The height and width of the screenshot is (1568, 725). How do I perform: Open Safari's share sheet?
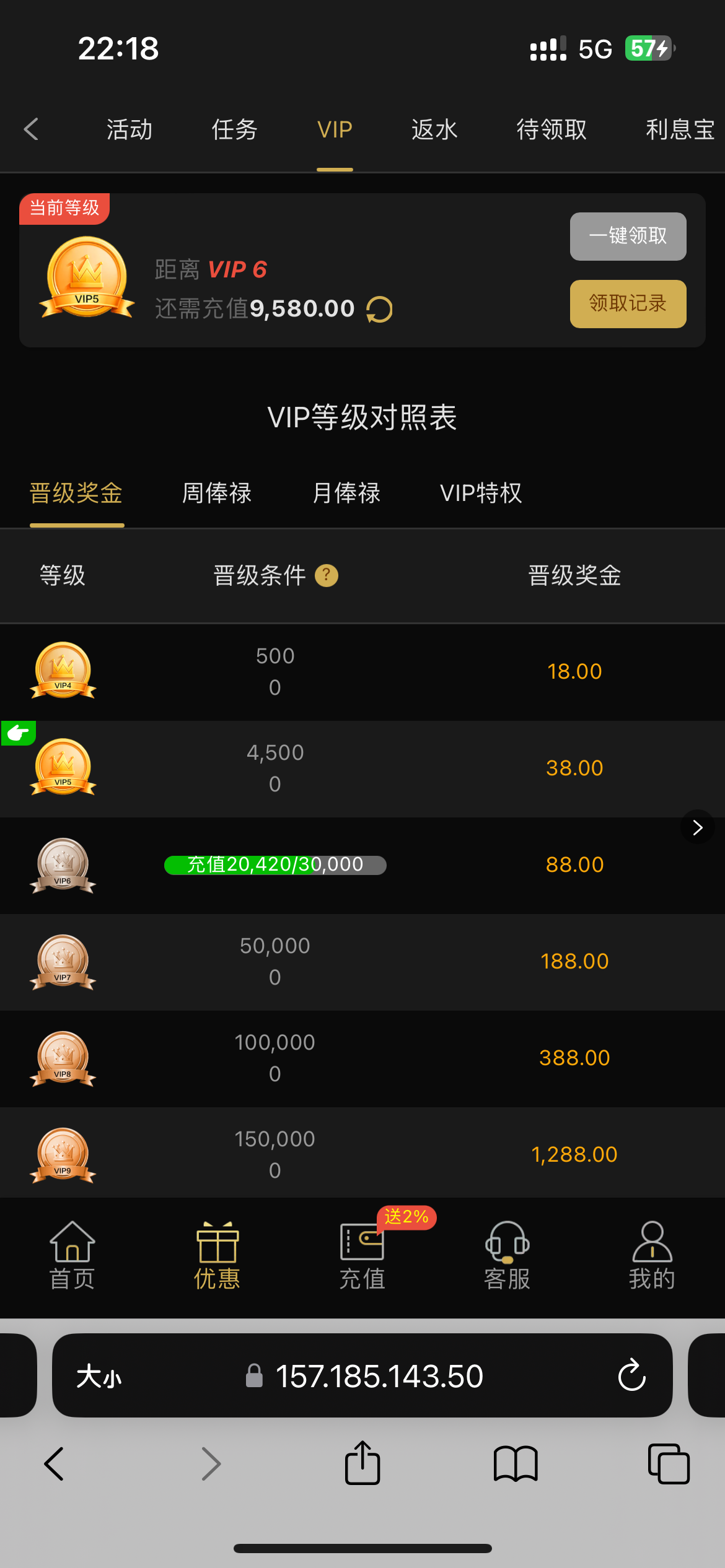pos(362,1463)
